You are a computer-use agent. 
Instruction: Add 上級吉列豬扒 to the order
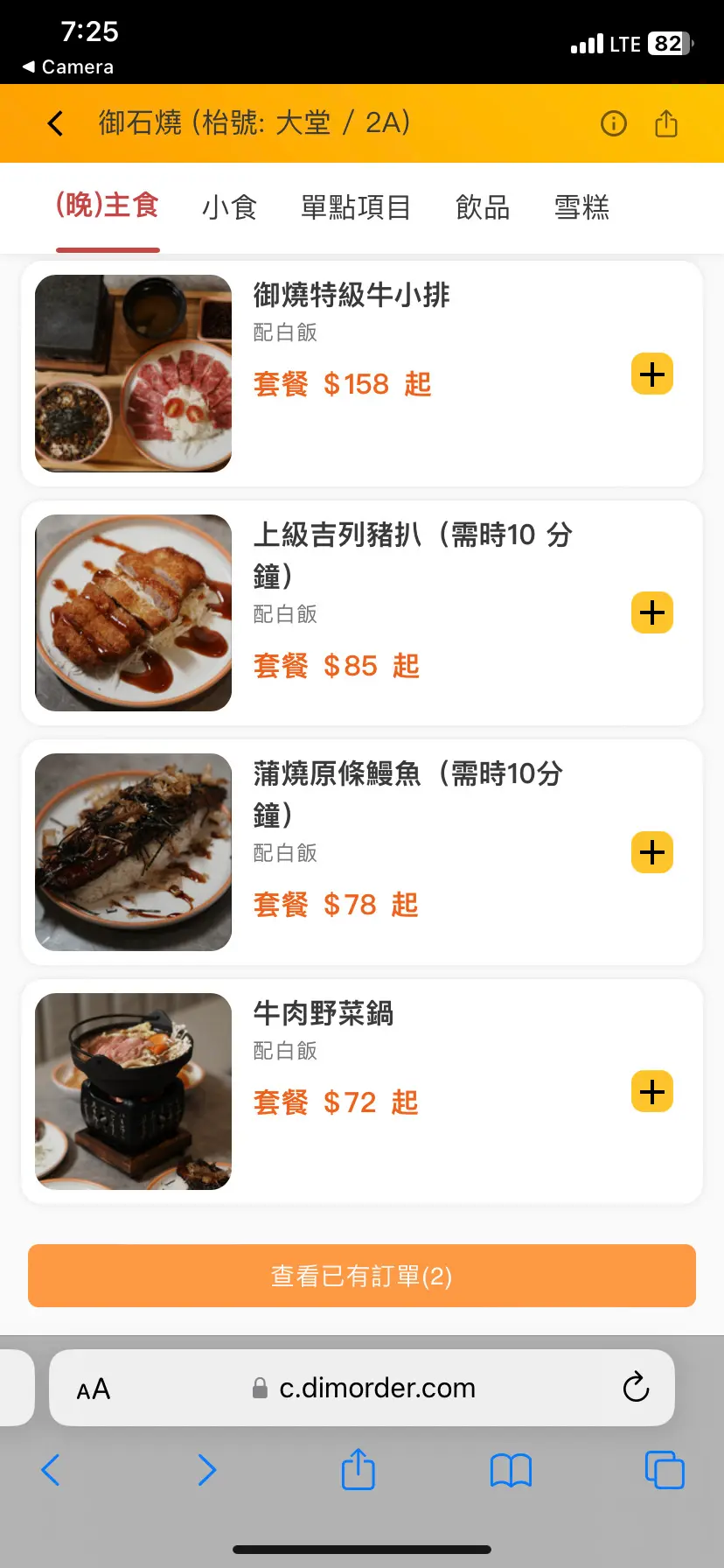tap(652, 612)
